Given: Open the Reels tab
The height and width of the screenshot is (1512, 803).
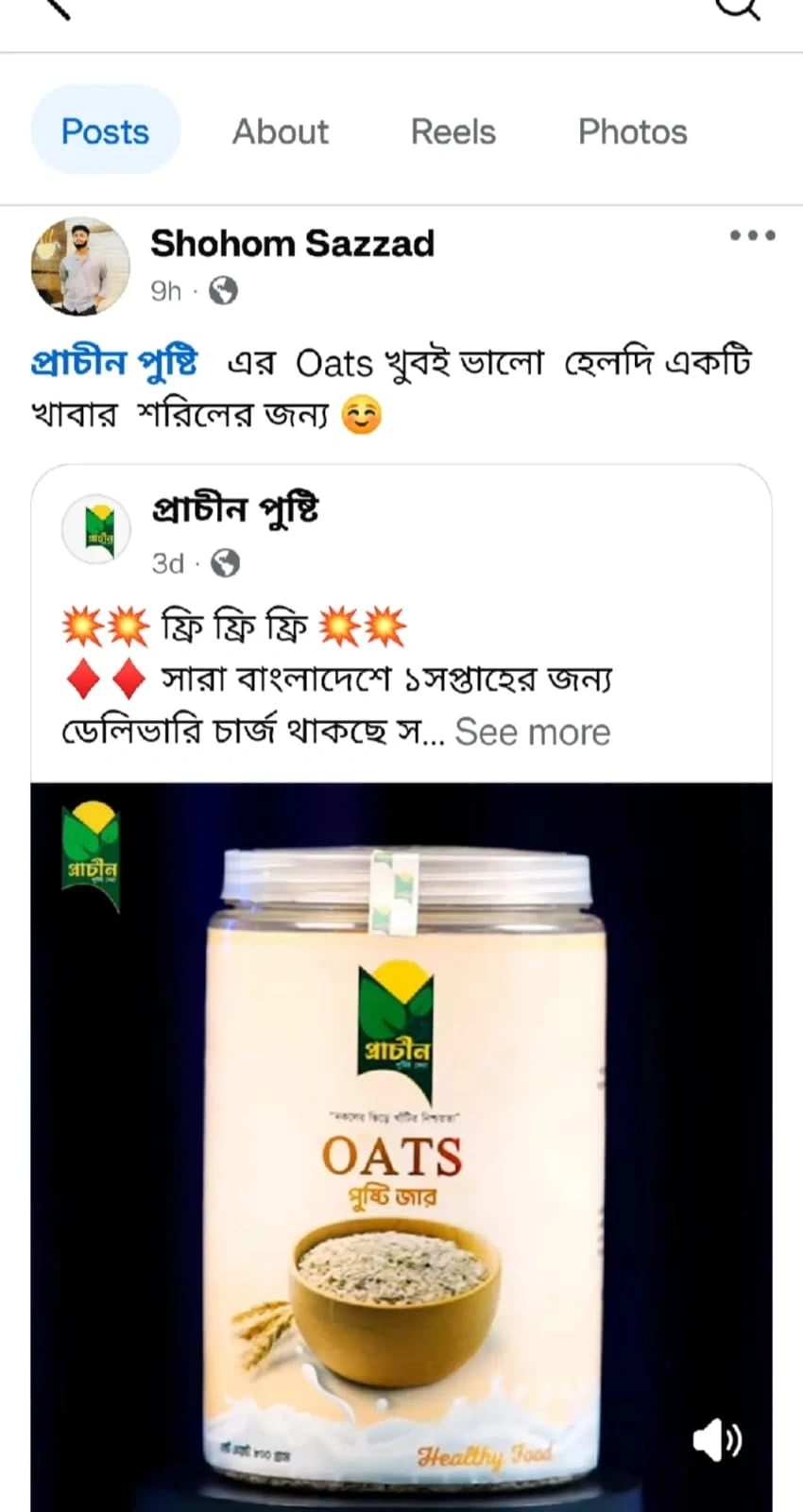Looking at the screenshot, I should [x=453, y=131].
